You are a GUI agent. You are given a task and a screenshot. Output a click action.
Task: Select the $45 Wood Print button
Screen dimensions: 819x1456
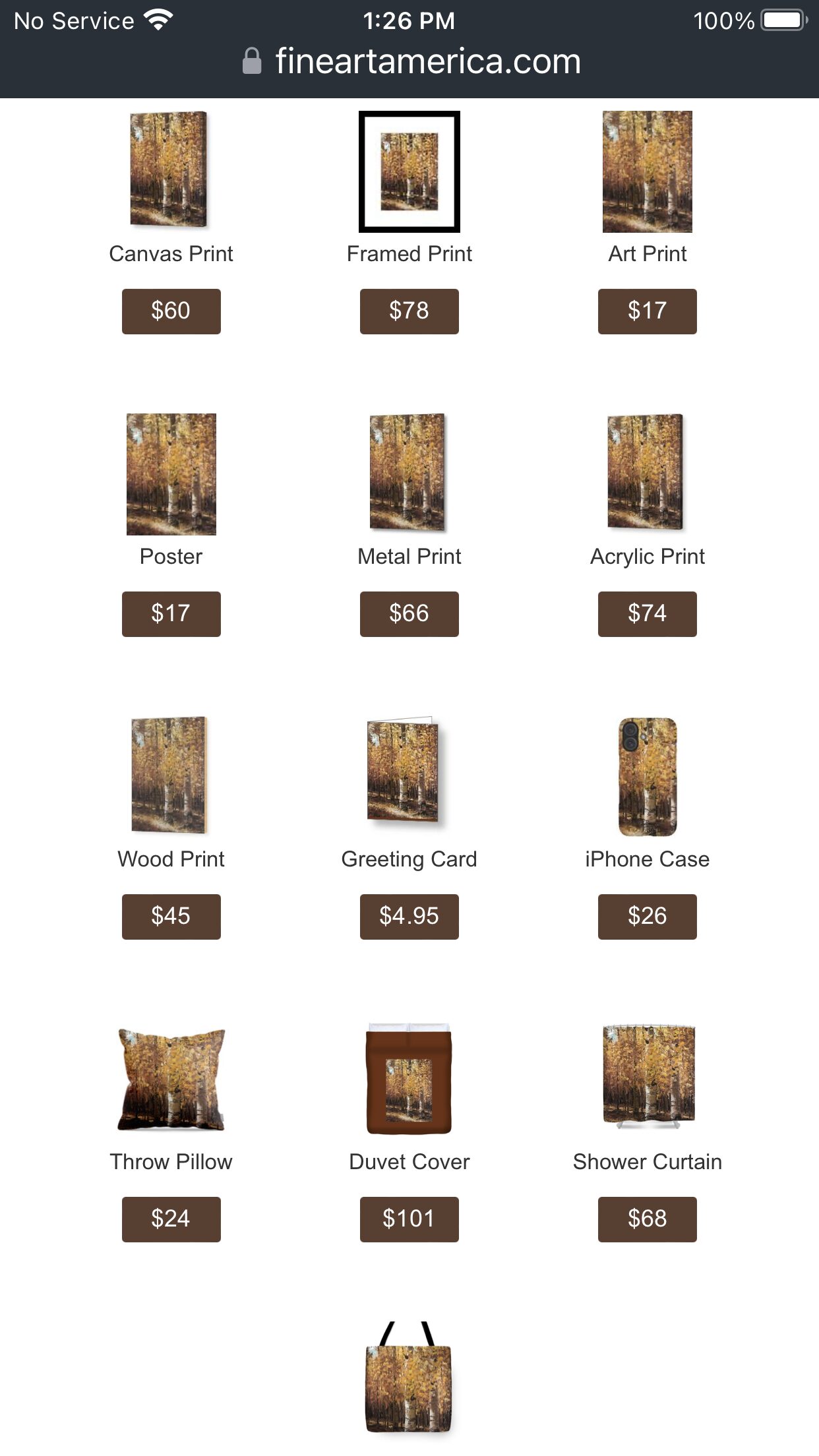tap(171, 917)
